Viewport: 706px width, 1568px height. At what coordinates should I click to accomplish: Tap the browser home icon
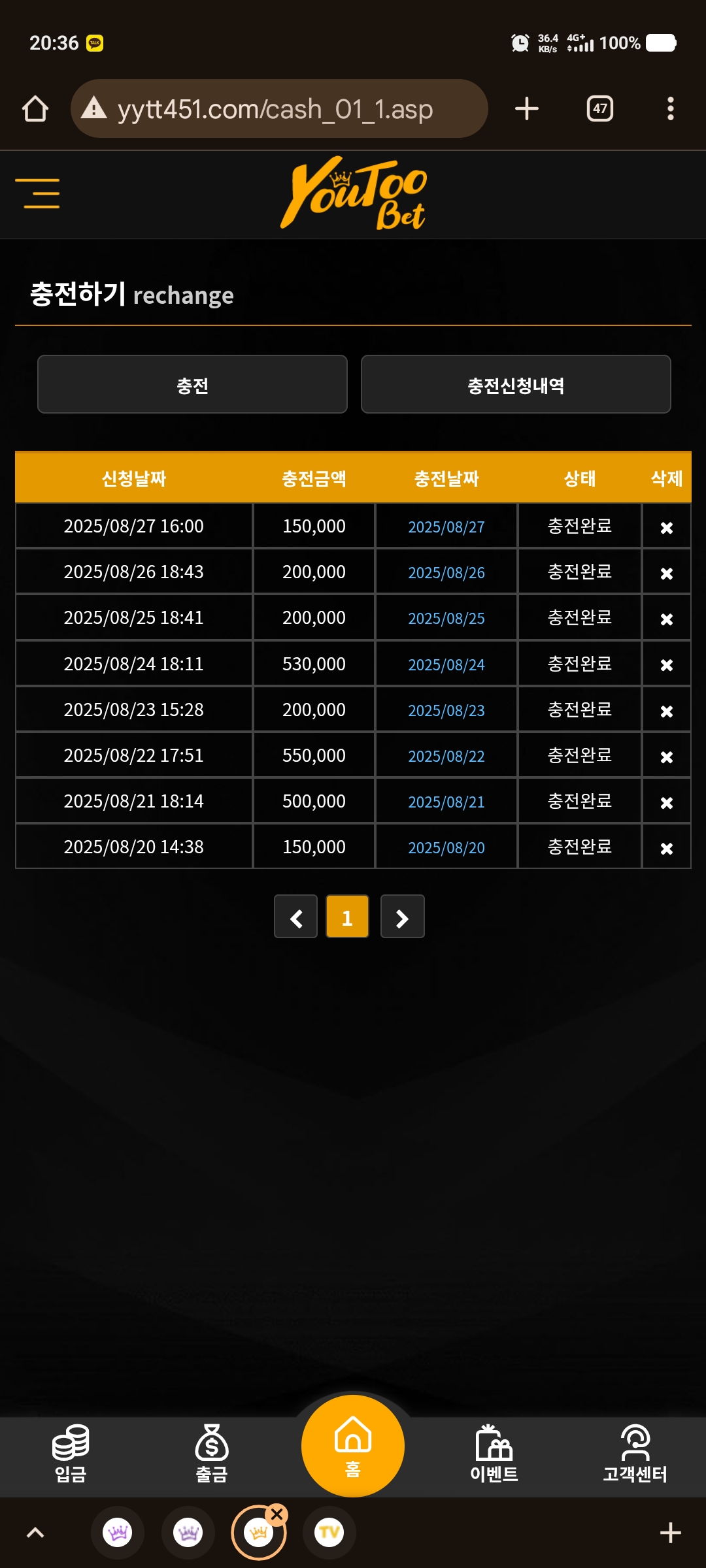pos(35,108)
